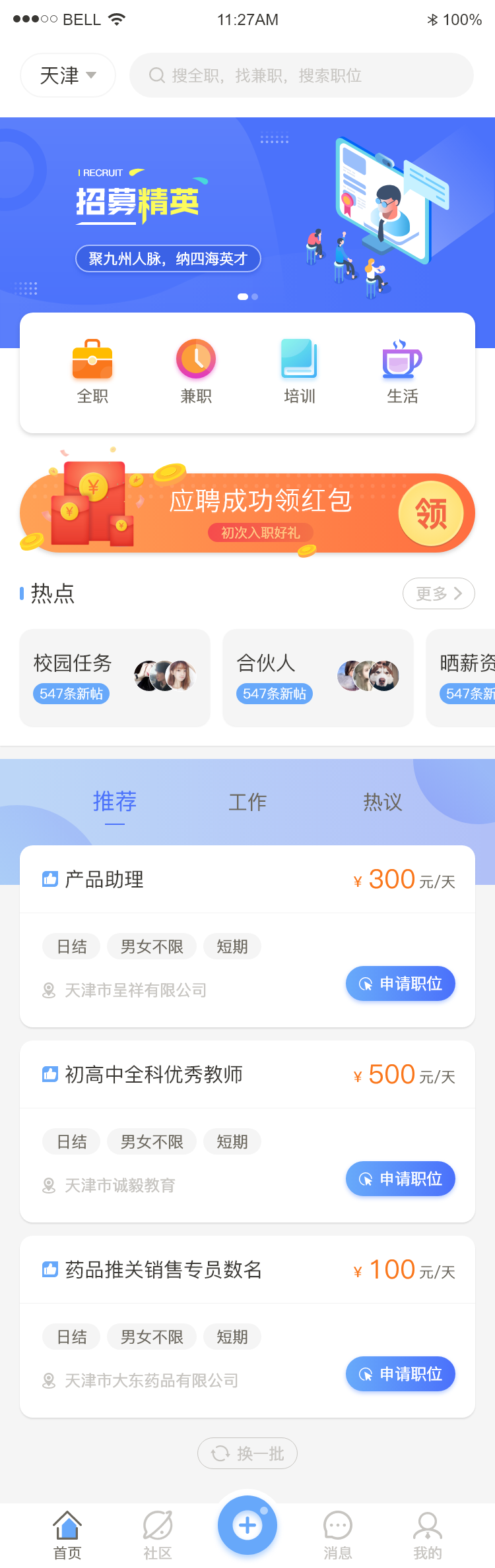Viewport: 495px width, 1568px height.
Task: Open the 校园任务 topic card
Action: (115, 678)
